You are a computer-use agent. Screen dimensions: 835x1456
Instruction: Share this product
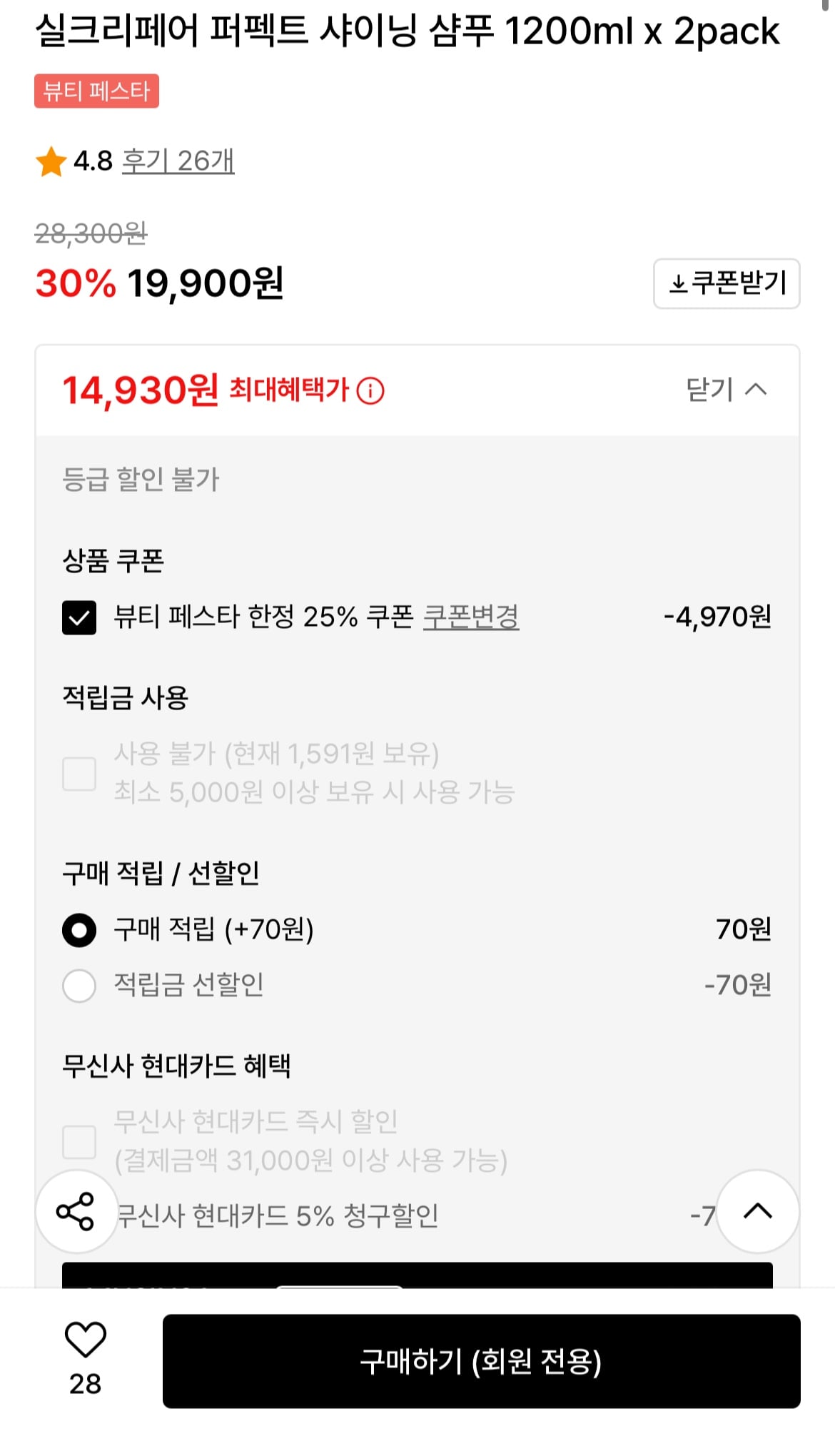[x=76, y=1211]
